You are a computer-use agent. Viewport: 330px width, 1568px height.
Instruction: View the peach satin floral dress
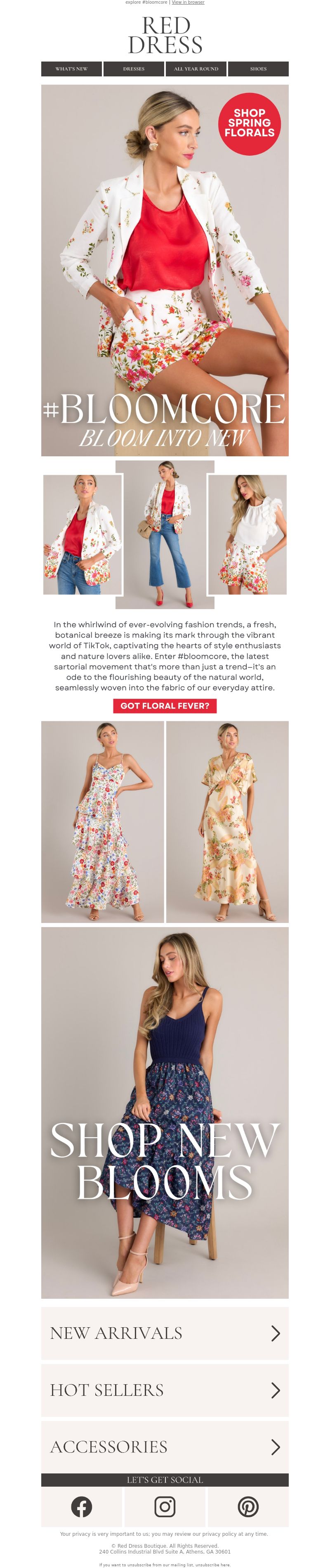[x=227, y=821]
